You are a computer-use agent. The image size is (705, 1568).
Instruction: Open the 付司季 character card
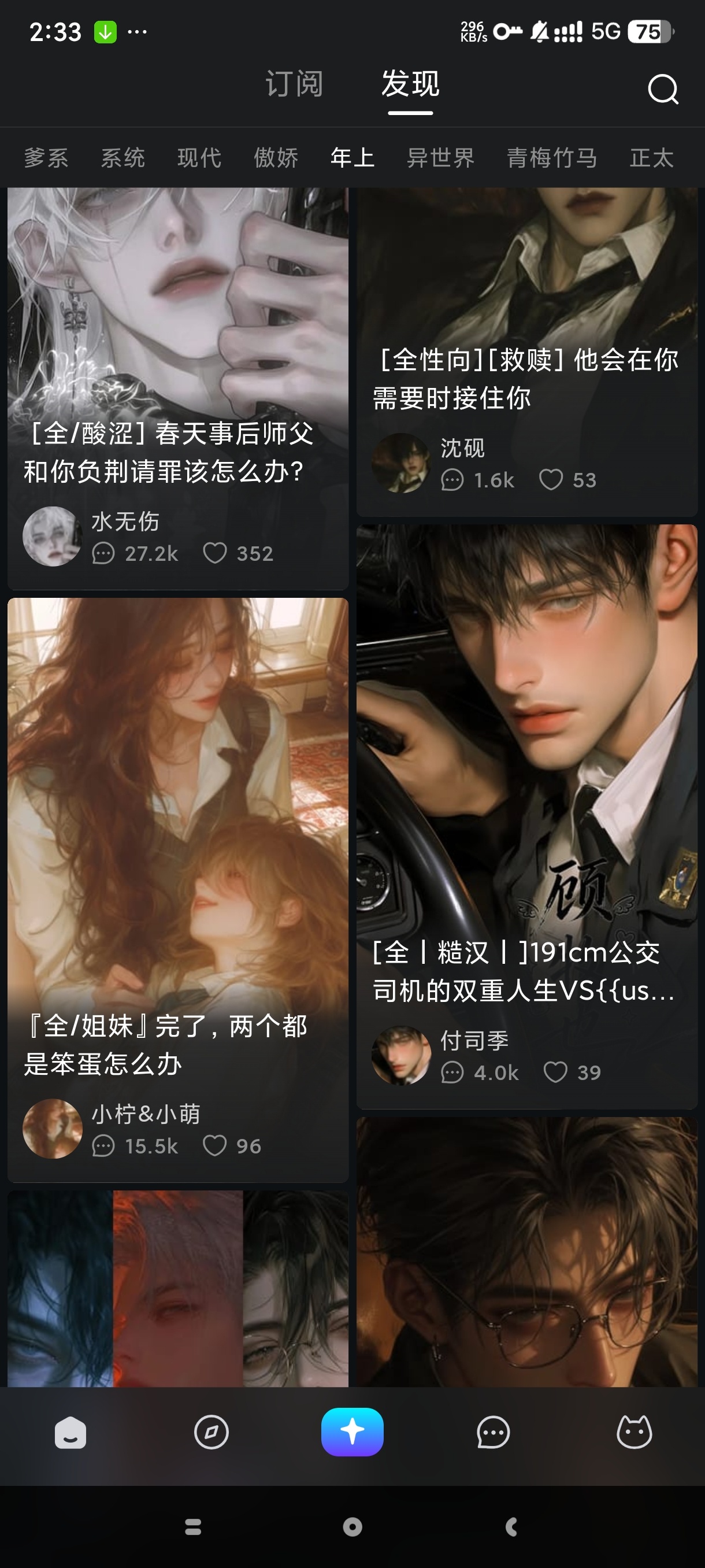pos(527,792)
